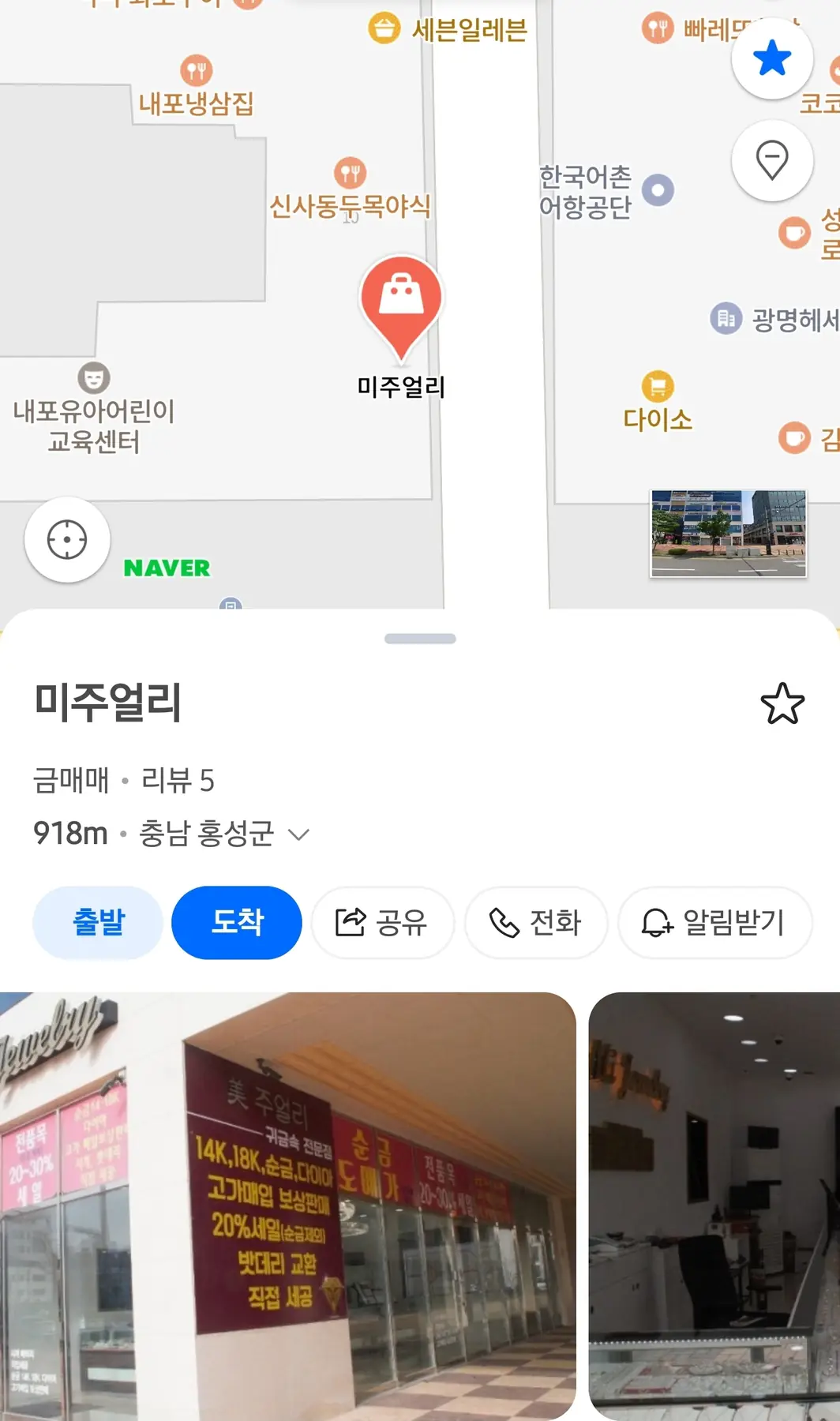Tap the map pin layer button
The width and height of the screenshot is (840, 1421).
point(771,160)
